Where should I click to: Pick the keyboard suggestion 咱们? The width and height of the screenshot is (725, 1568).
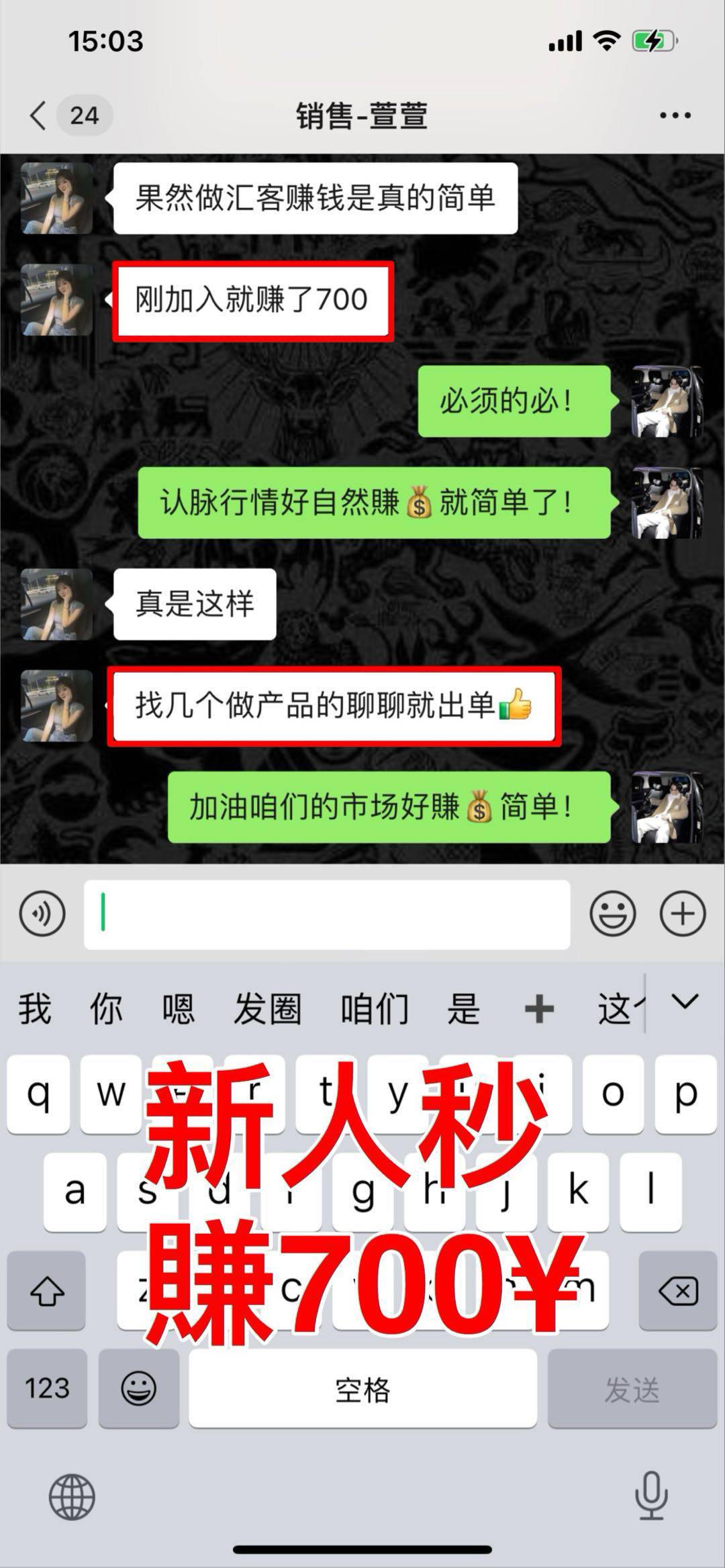(375, 1008)
